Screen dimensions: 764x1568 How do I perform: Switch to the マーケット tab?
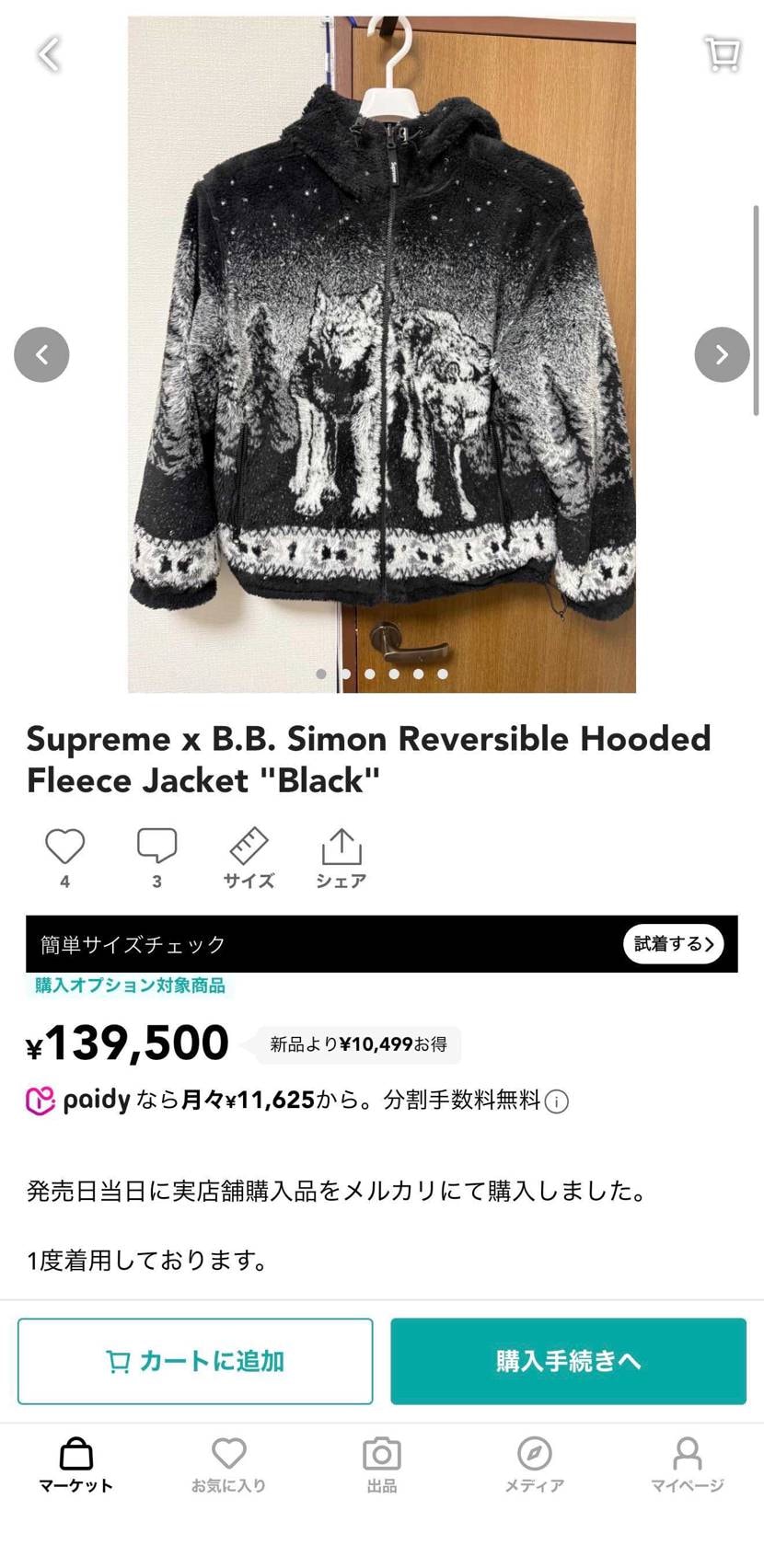75,1464
